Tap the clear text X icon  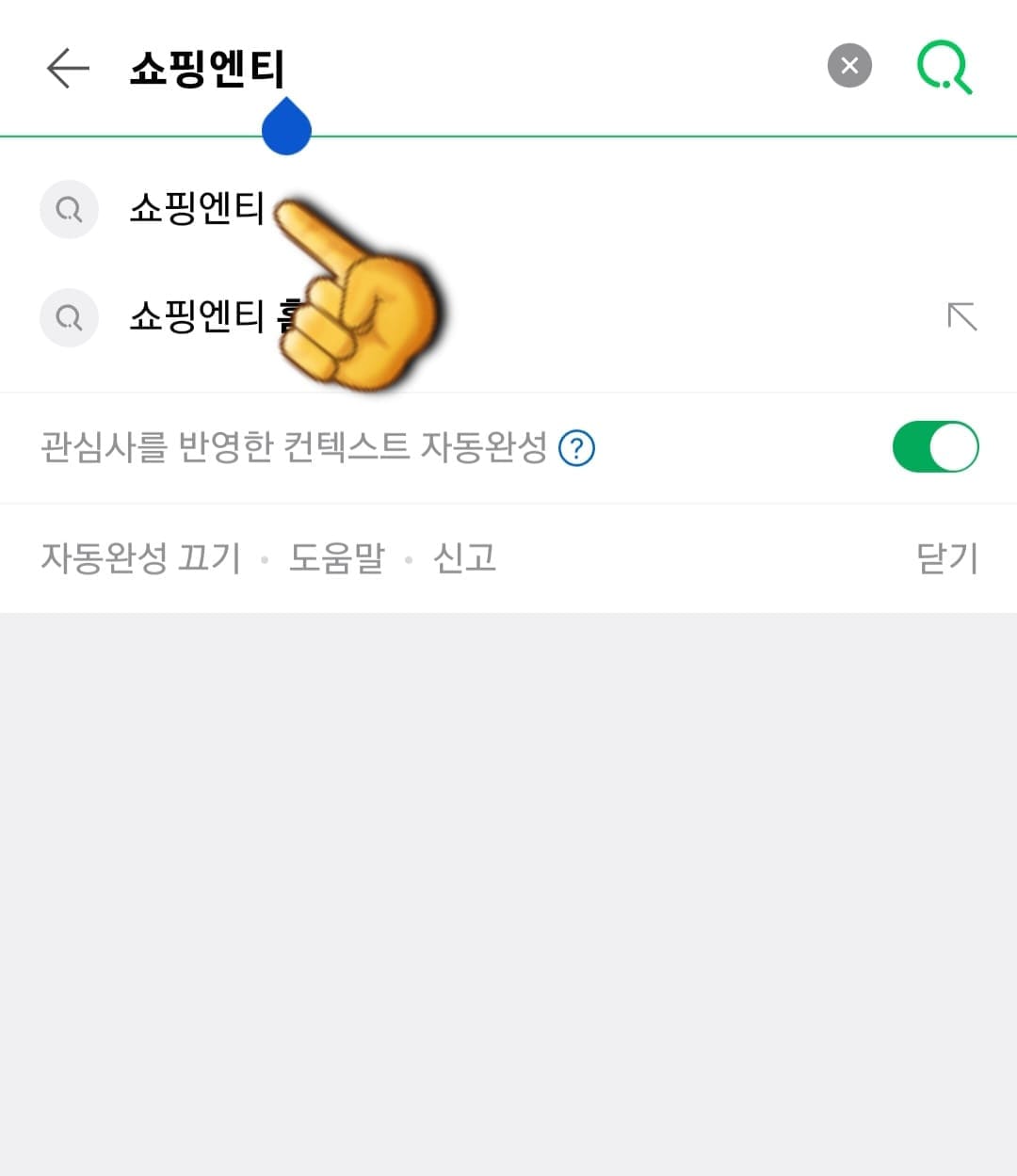848,65
